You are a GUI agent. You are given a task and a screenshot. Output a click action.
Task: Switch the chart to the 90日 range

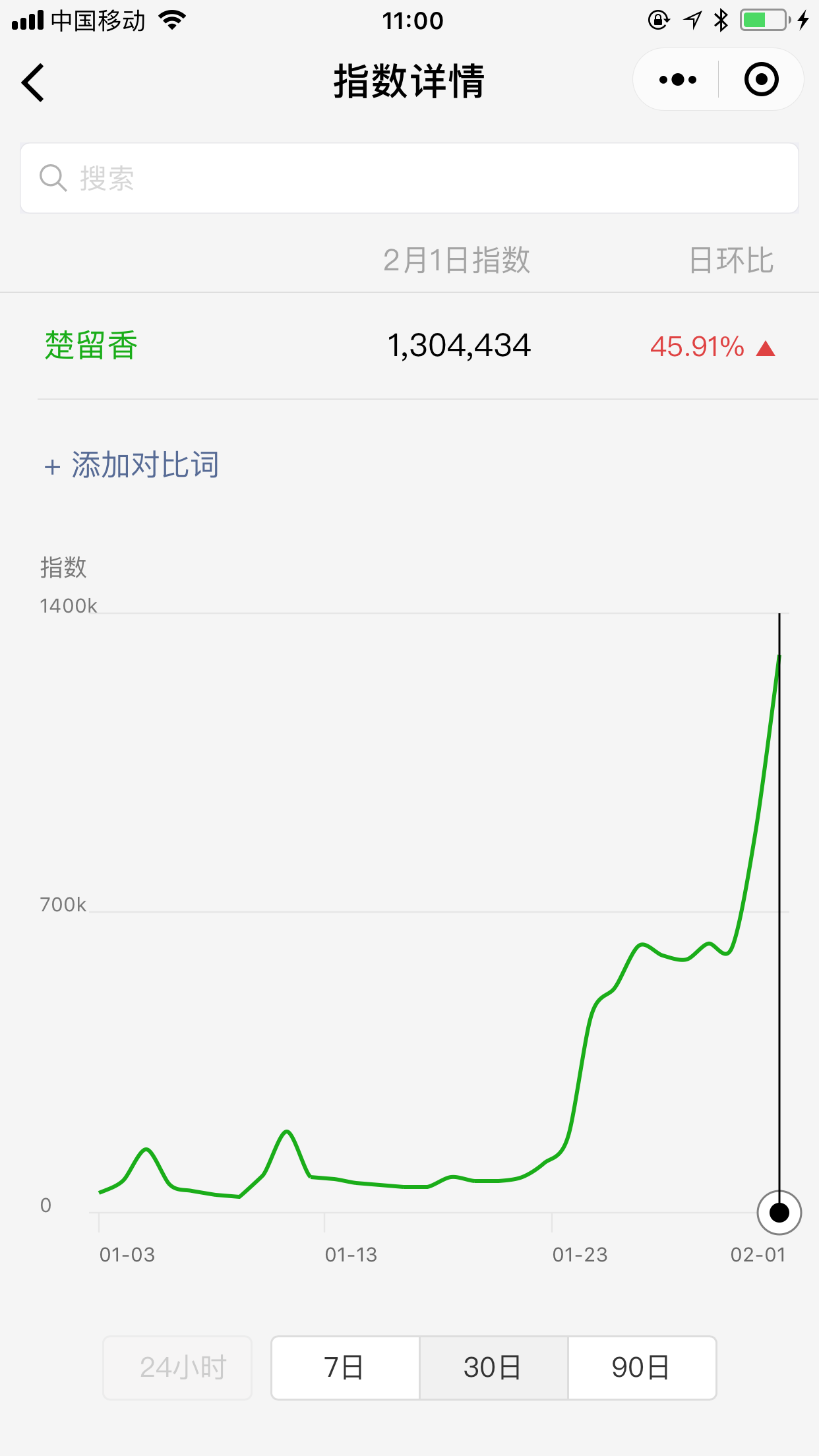[641, 1368]
